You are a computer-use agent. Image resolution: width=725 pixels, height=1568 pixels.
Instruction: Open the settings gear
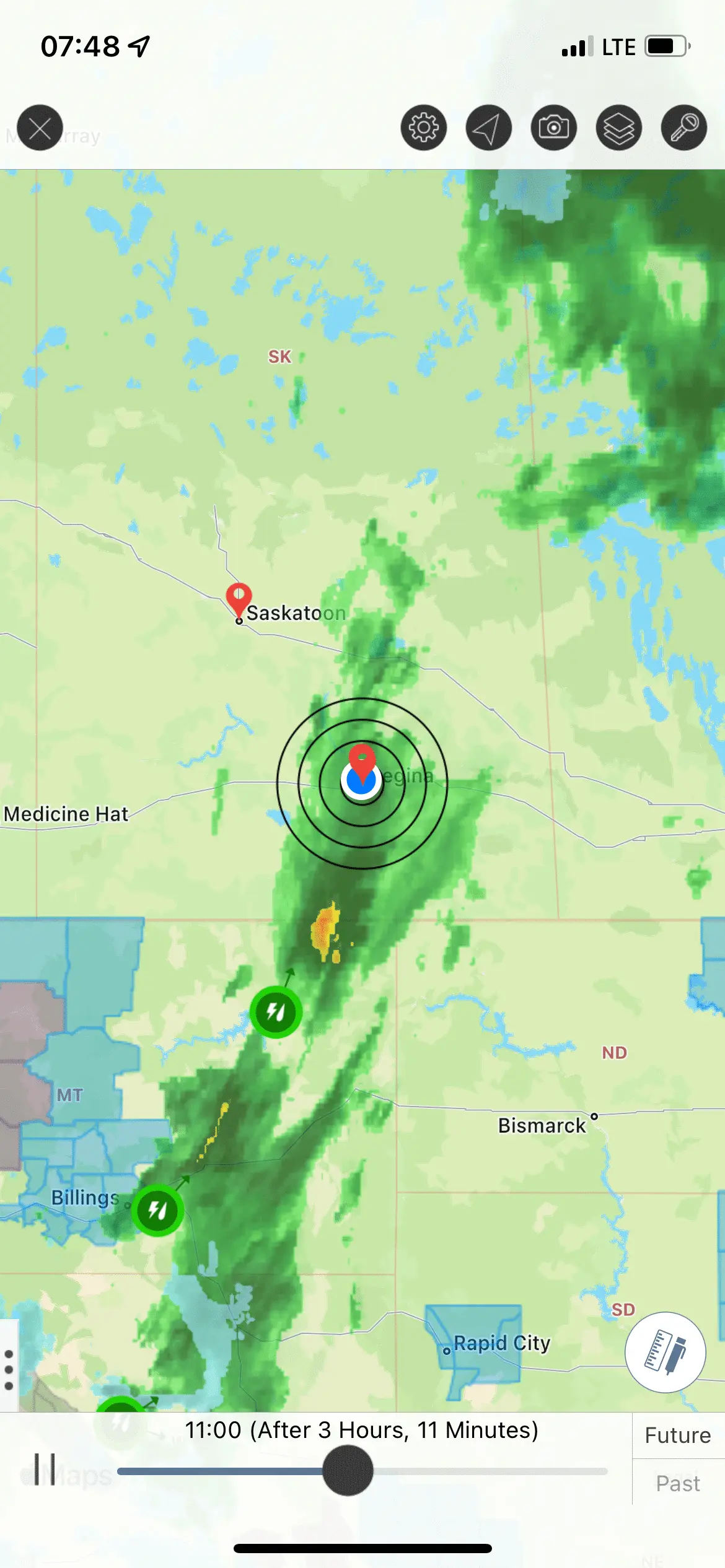(x=423, y=128)
